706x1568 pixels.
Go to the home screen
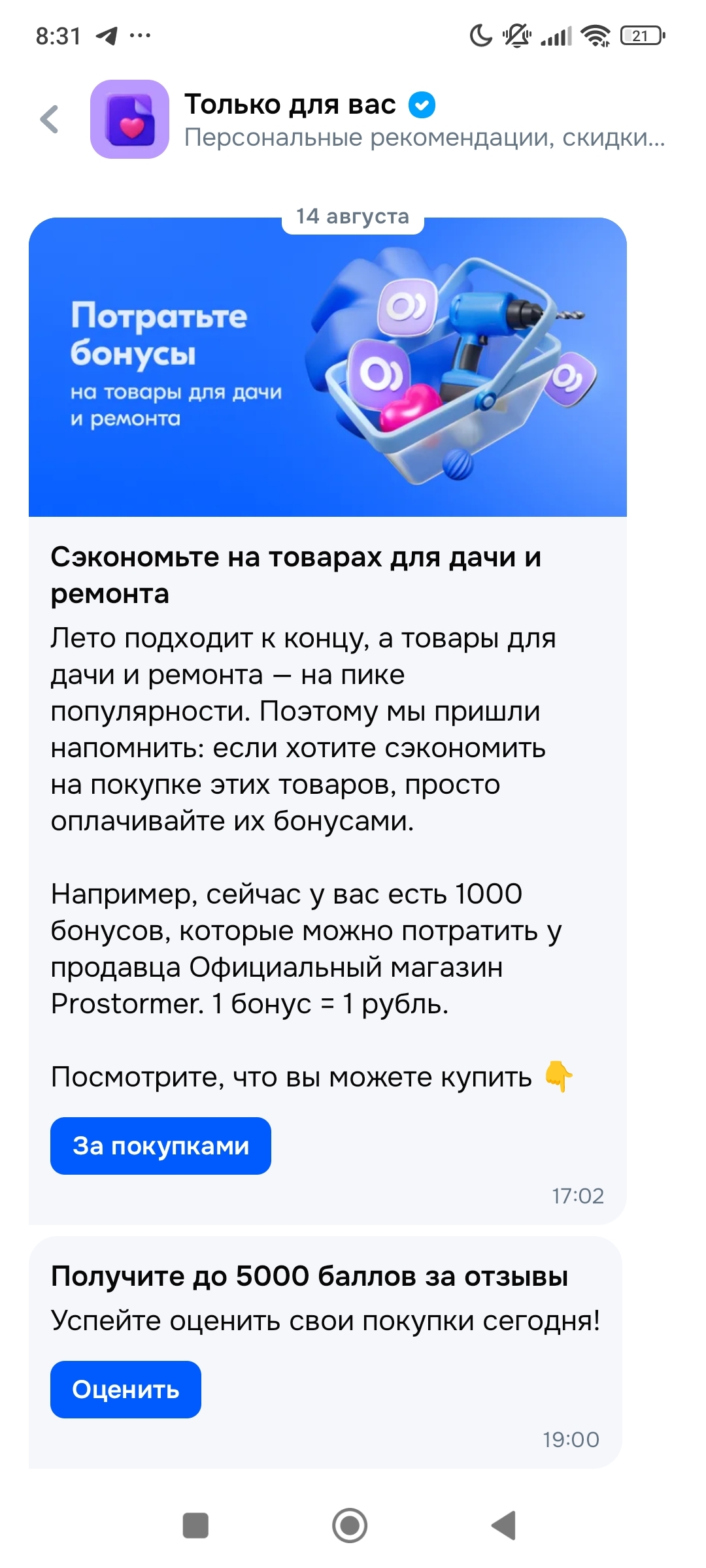(x=350, y=1526)
